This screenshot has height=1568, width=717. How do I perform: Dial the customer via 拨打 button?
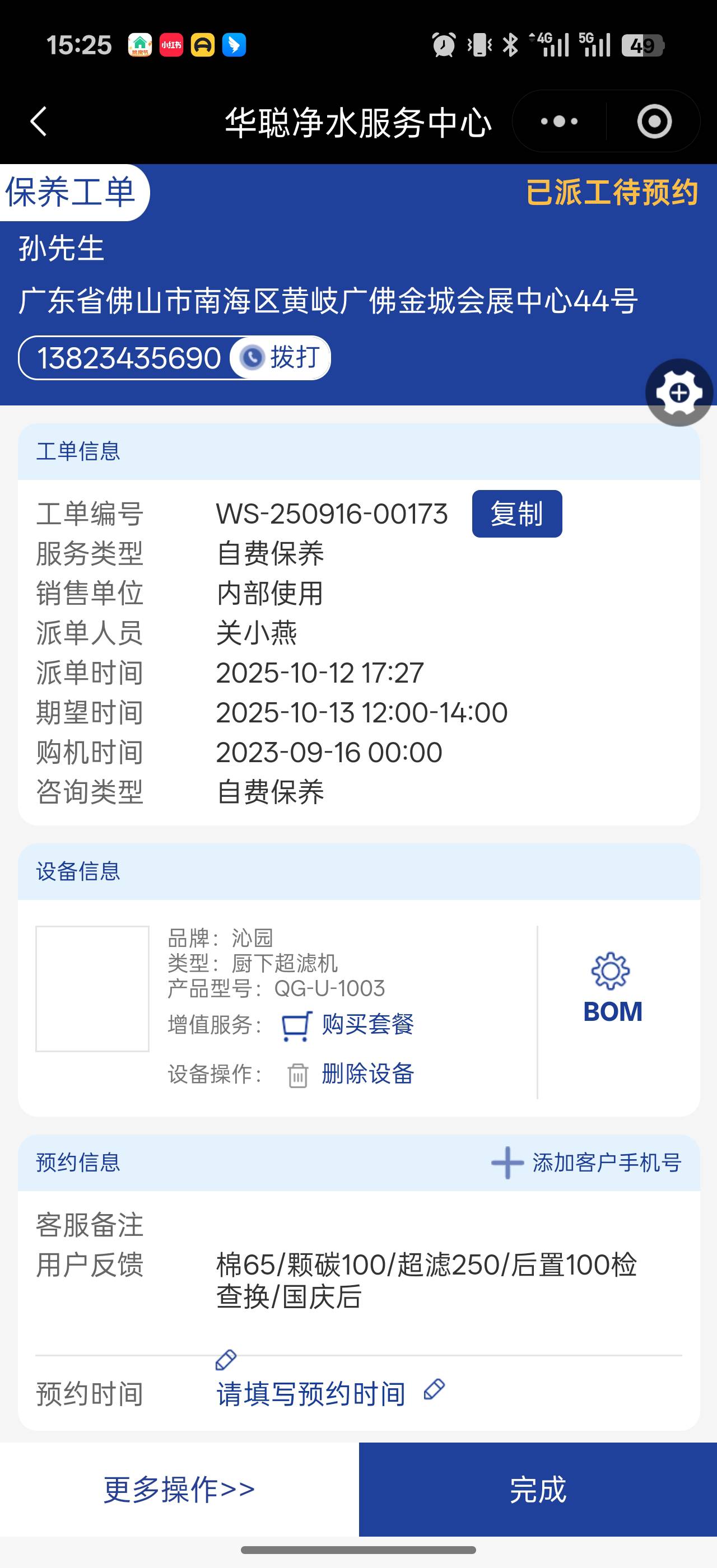tap(281, 357)
